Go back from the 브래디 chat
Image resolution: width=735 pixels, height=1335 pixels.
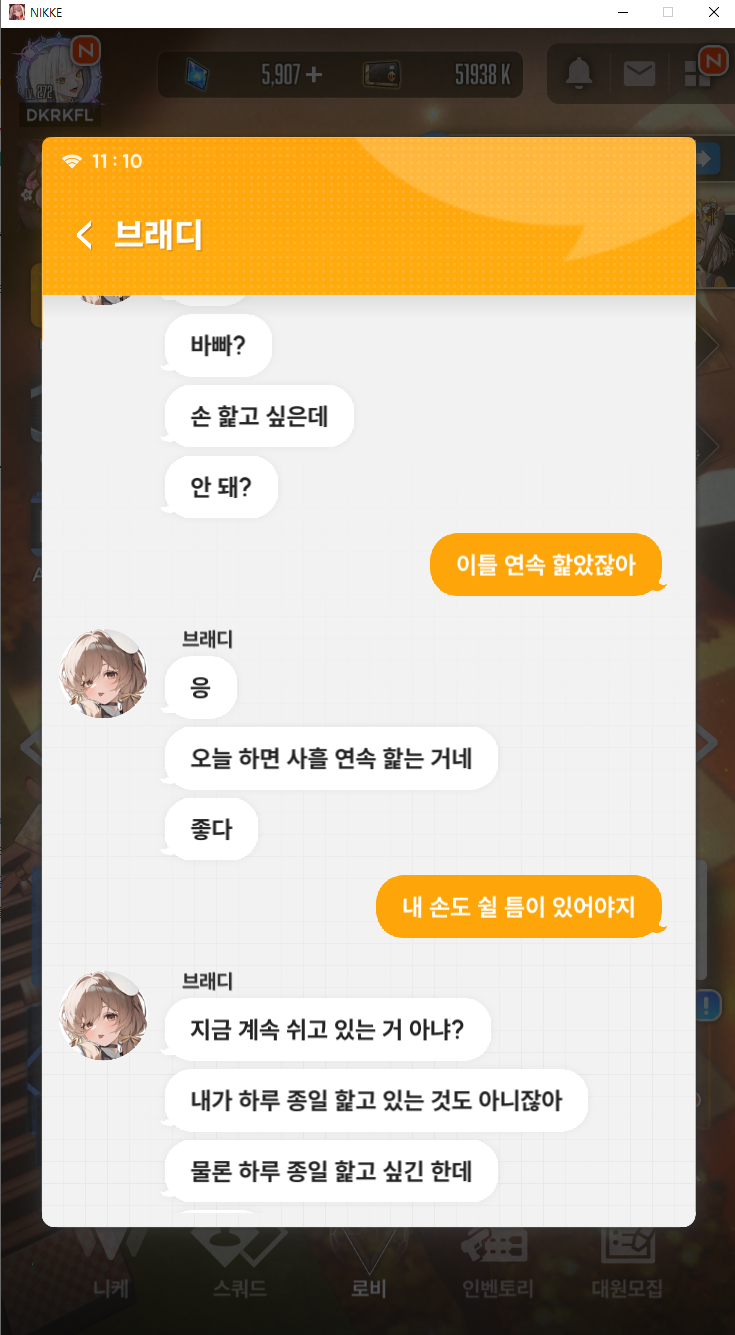pos(85,236)
